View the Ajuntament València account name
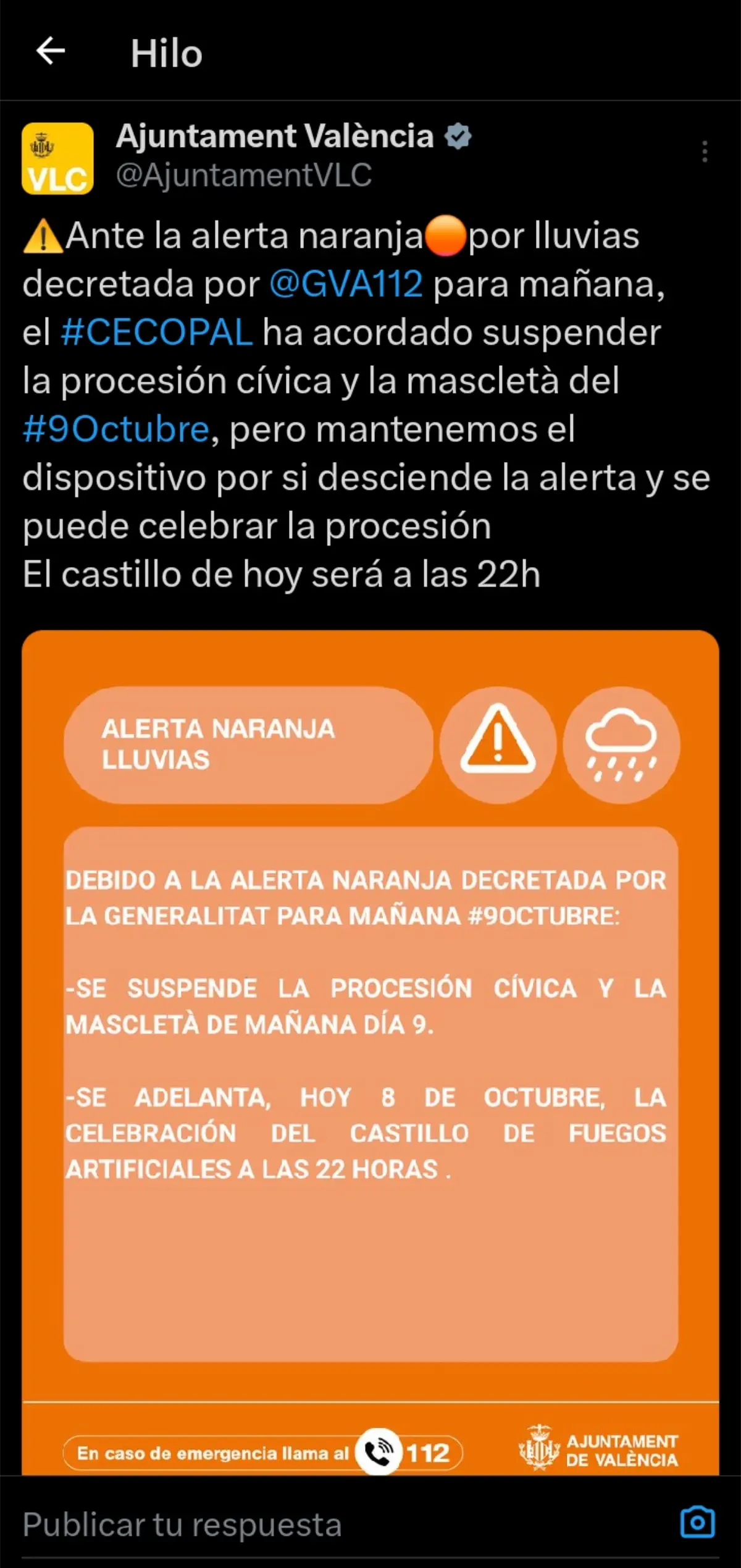The image size is (741, 1568). click(275, 136)
